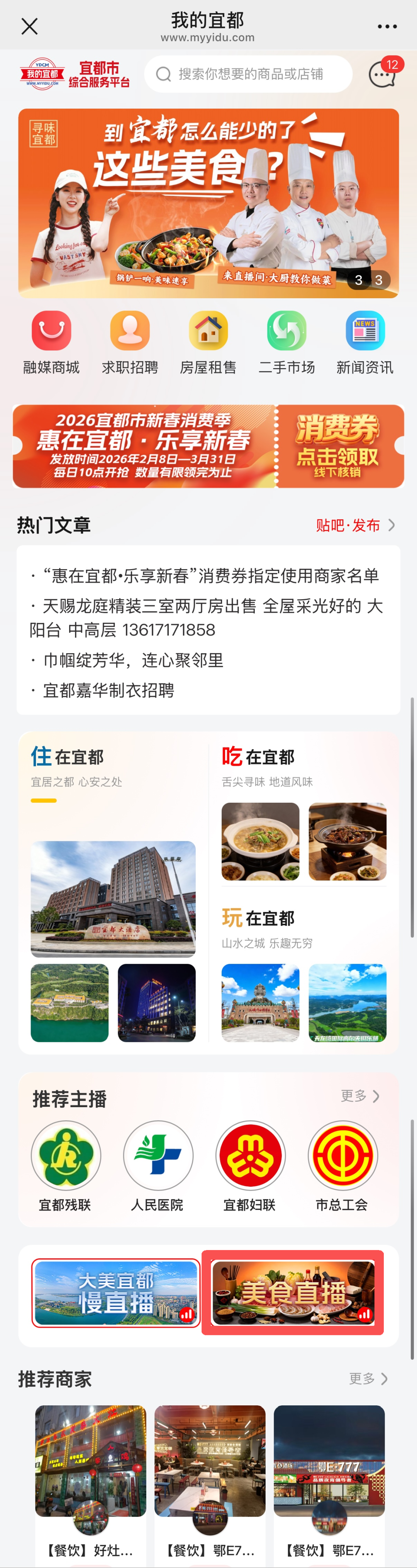
Task: Watch the 大美宜都慢直播 stream
Action: point(116,1293)
